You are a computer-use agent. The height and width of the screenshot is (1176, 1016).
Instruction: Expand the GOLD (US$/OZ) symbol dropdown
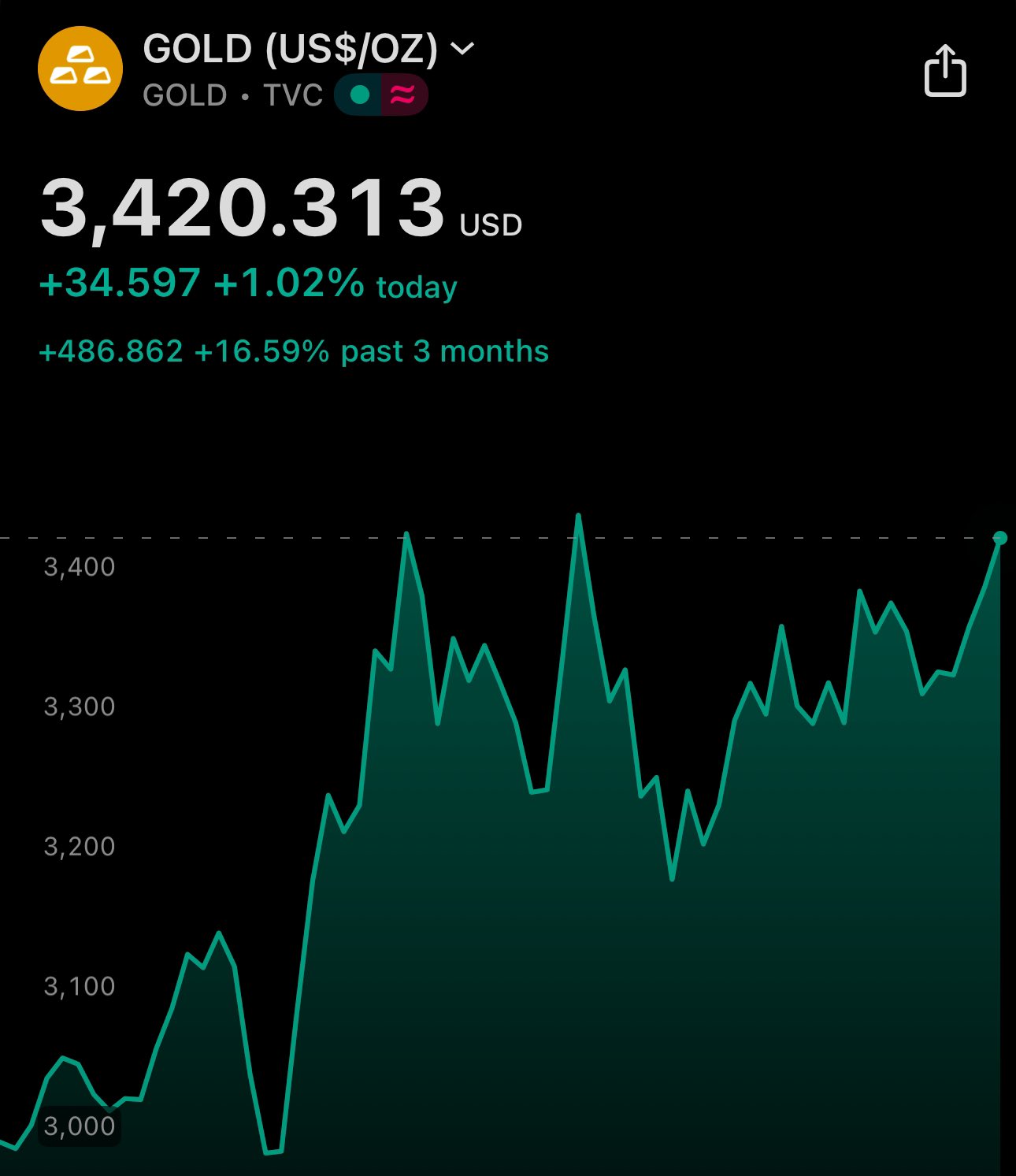462,49
